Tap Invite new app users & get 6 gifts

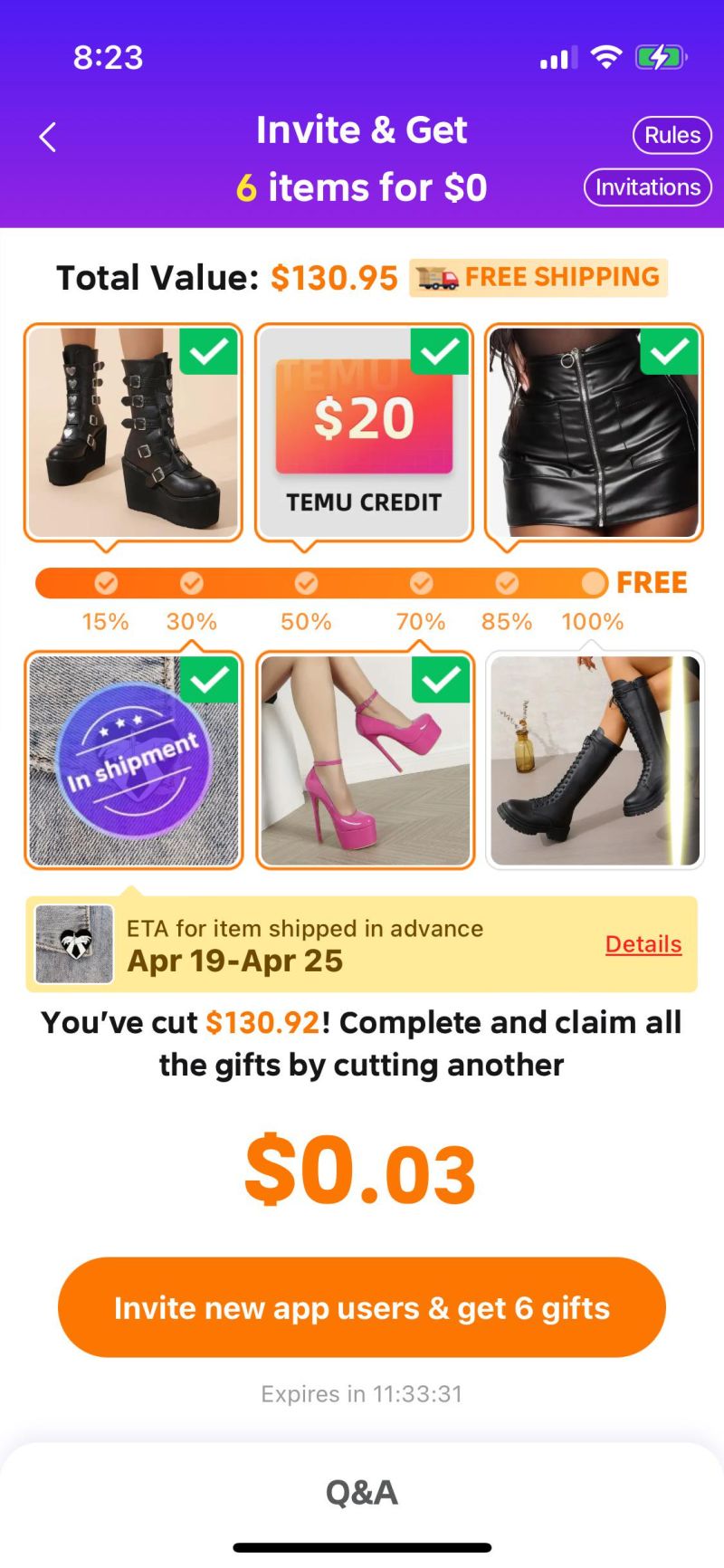pyautogui.click(x=362, y=1307)
